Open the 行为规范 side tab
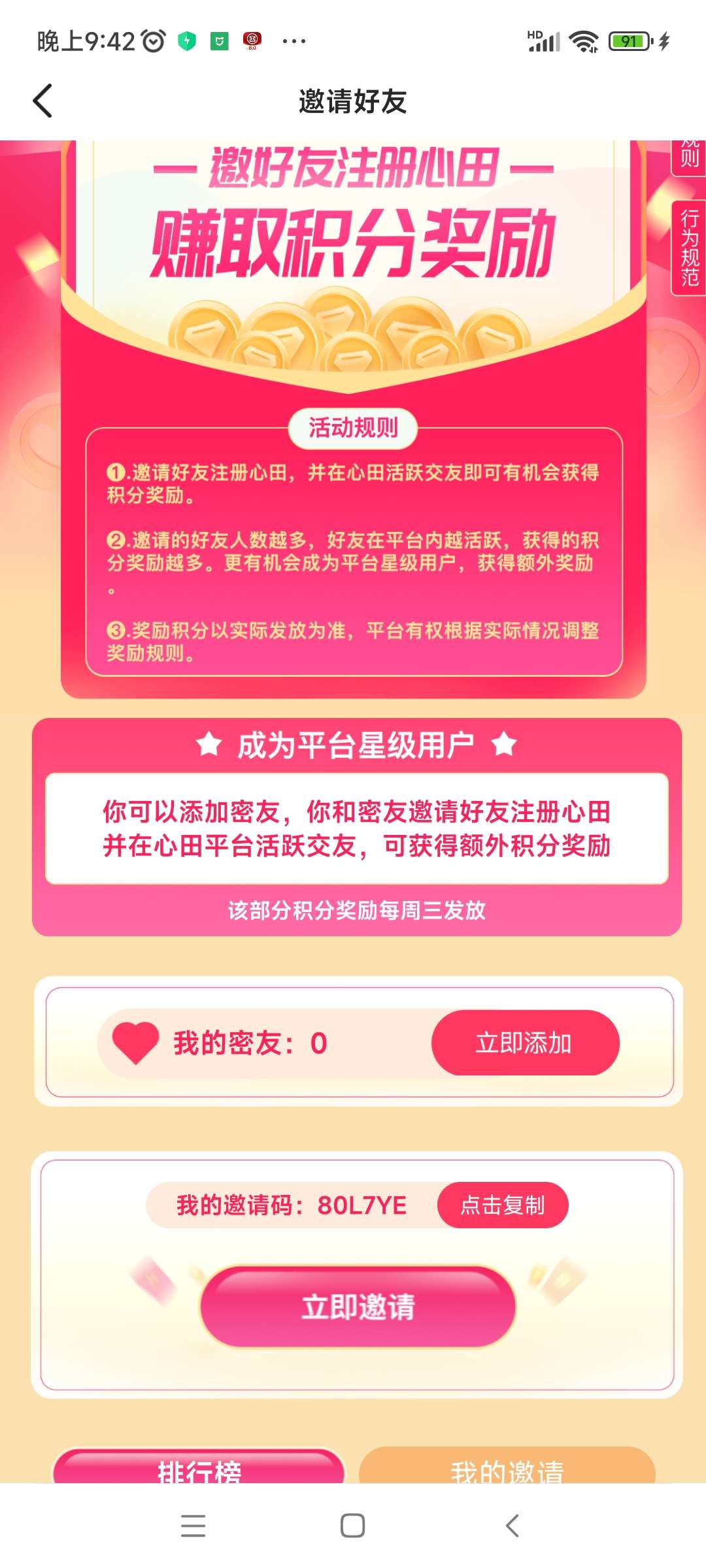 pyautogui.click(x=689, y=248)
